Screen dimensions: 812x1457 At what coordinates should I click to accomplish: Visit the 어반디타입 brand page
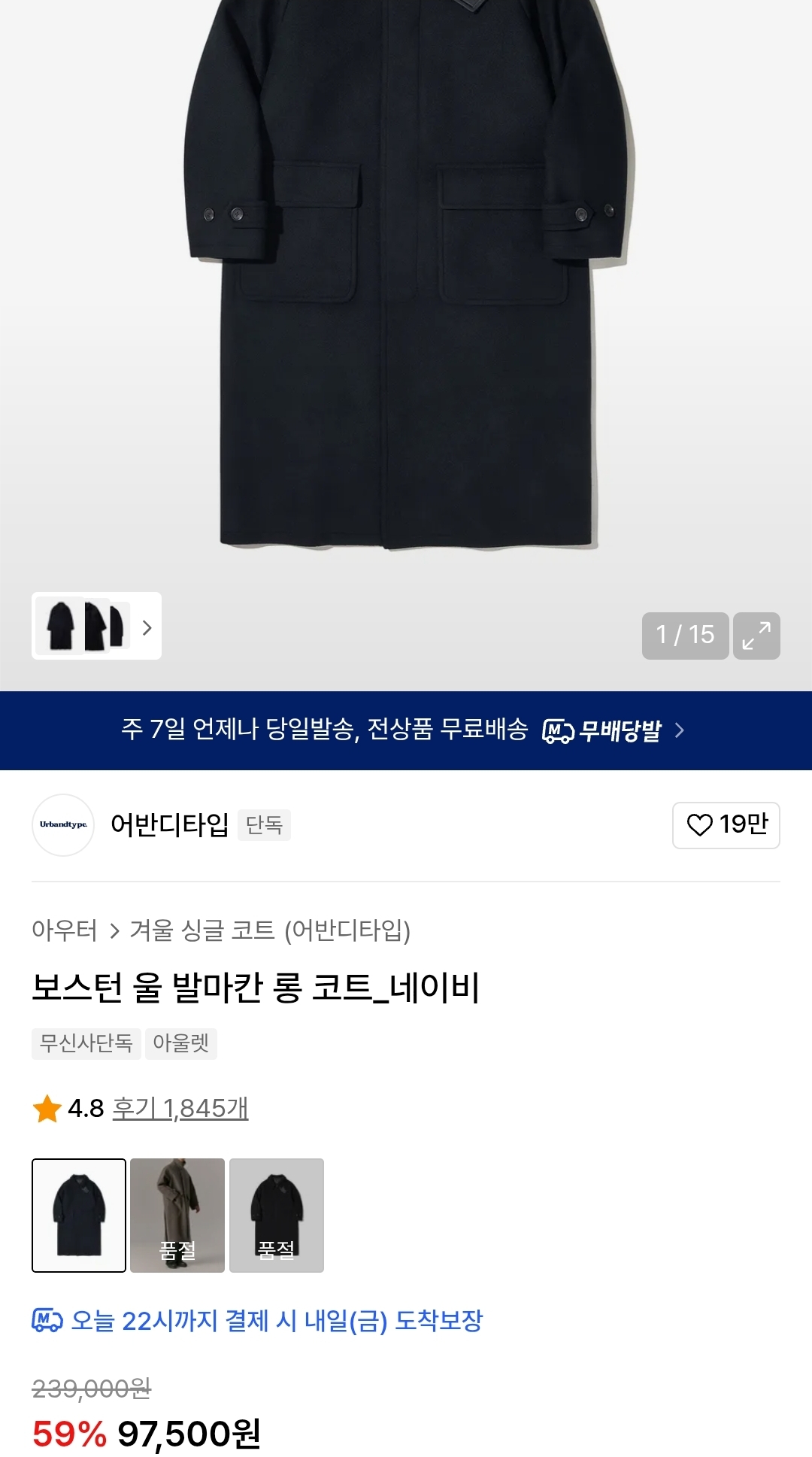pos(168,825)
